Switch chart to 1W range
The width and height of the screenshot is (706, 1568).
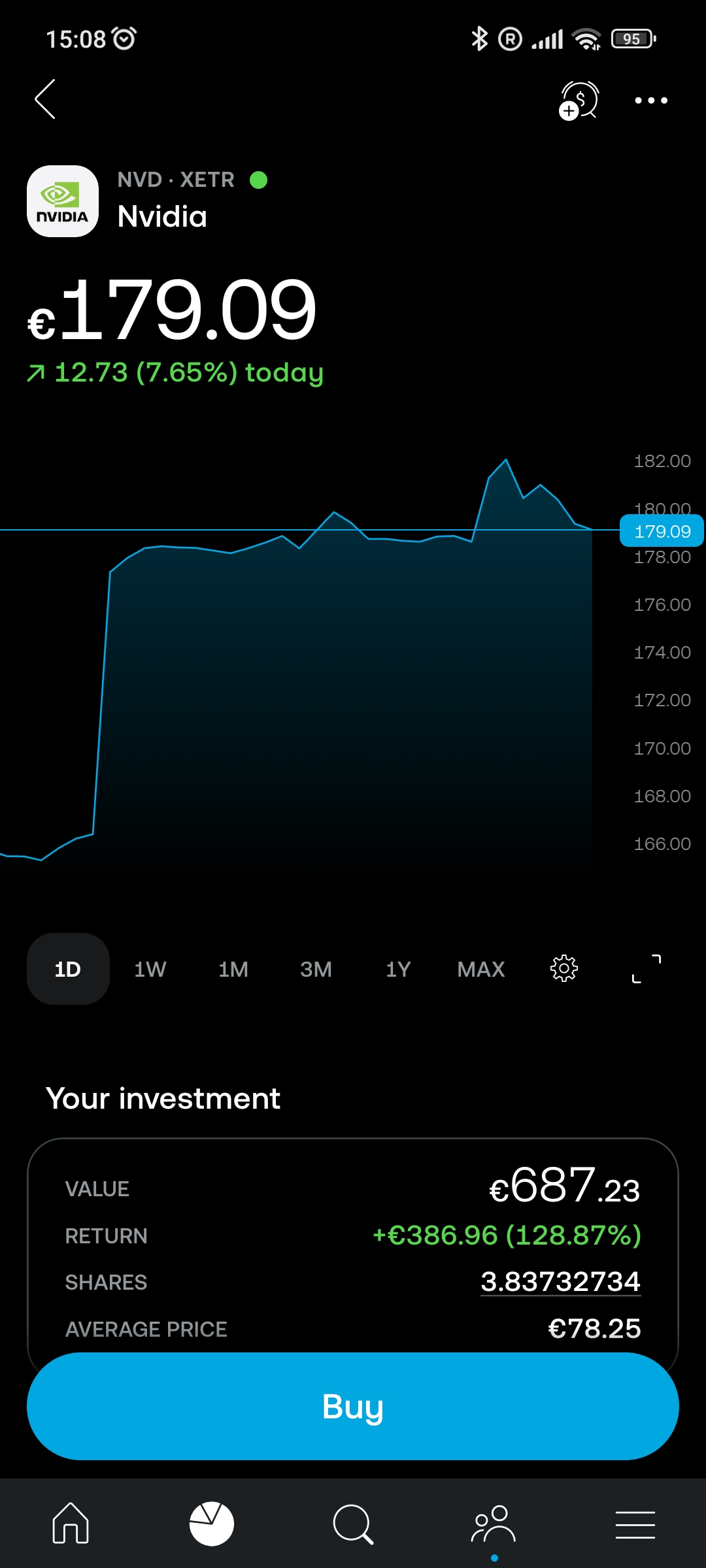pyautogui.click(x=150, y=969)
